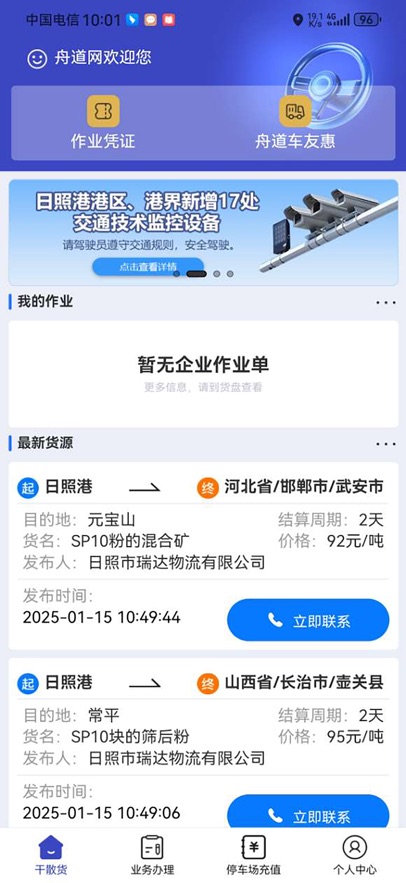Open the more menu beside 我的作业
Screen dimensions: 406x883
(x=386, y=302)
